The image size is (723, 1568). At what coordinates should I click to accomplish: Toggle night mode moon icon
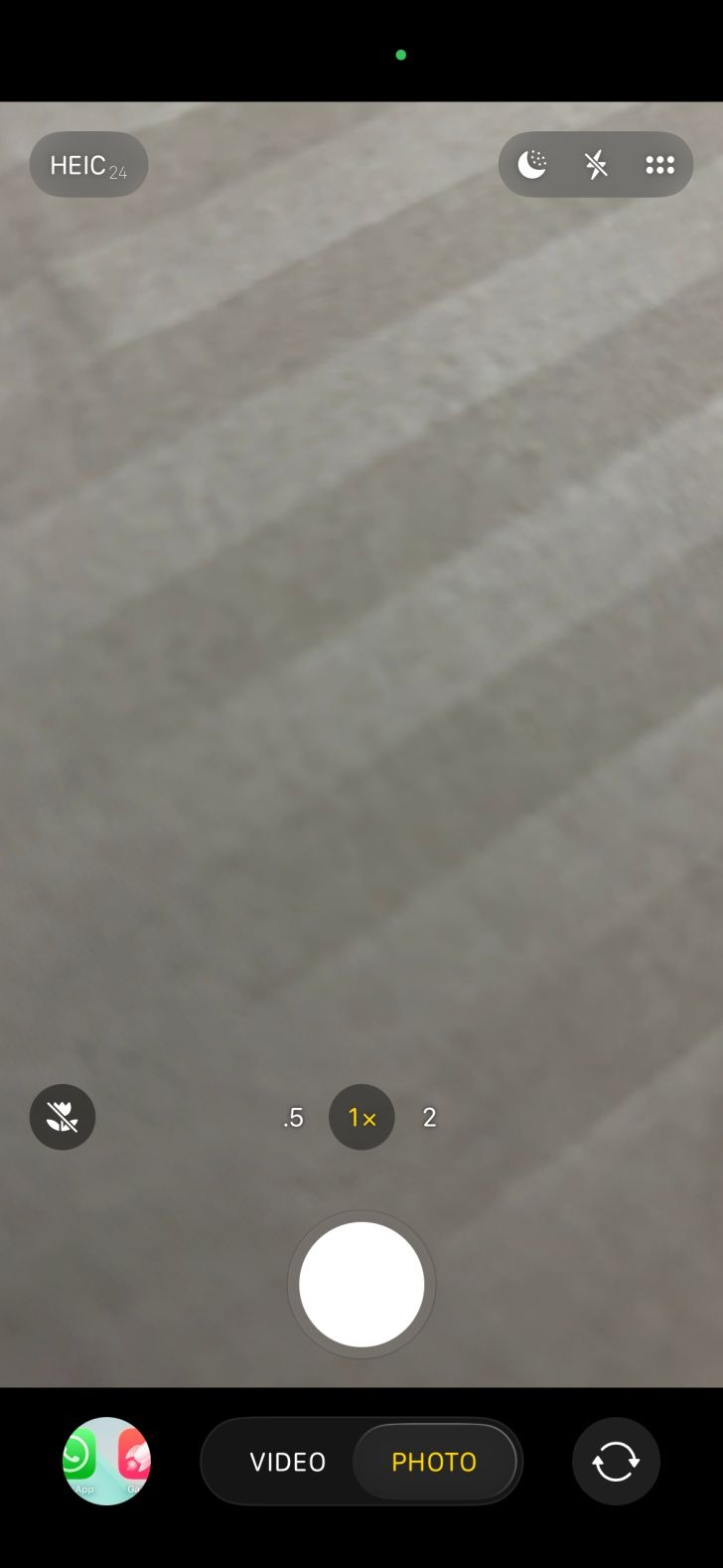point(532,165)
